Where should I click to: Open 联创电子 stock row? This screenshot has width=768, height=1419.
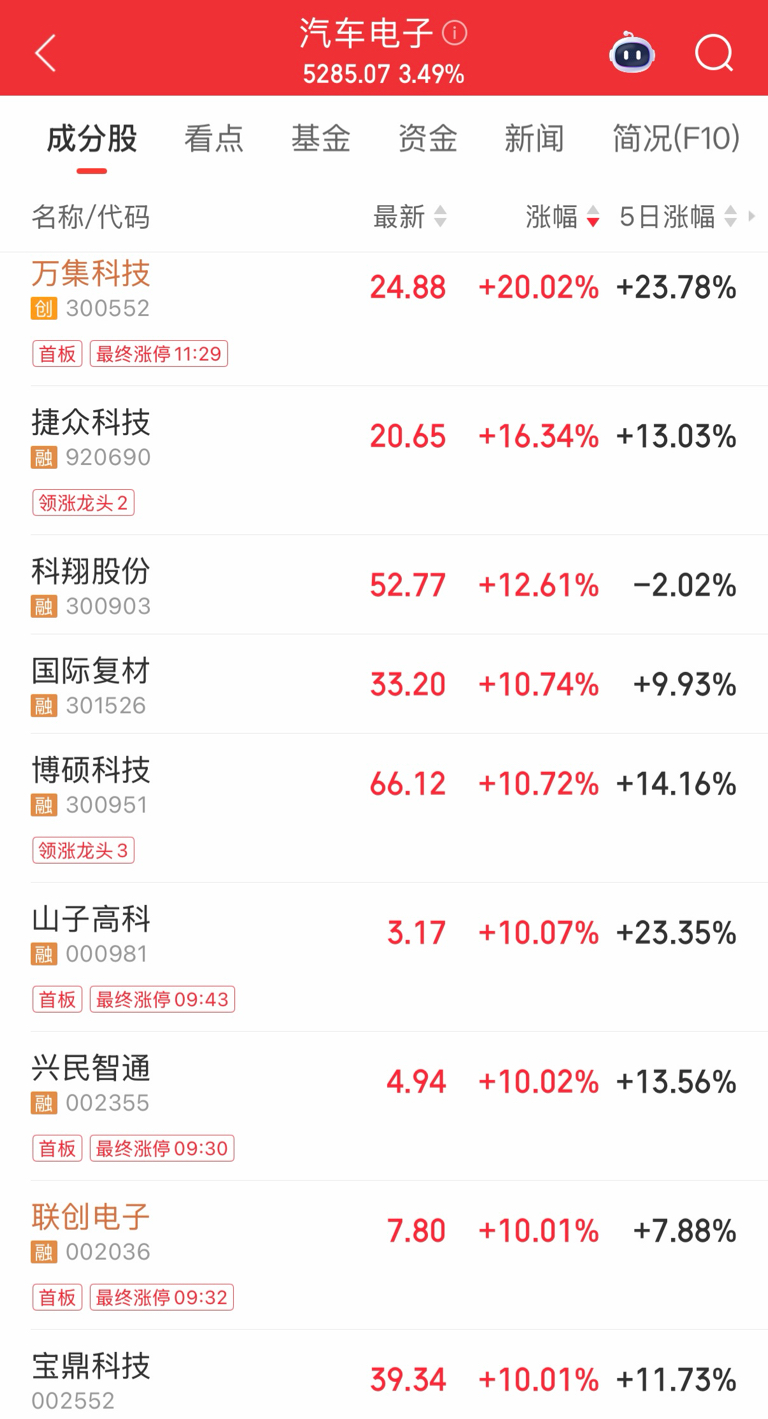point(384,1254)
